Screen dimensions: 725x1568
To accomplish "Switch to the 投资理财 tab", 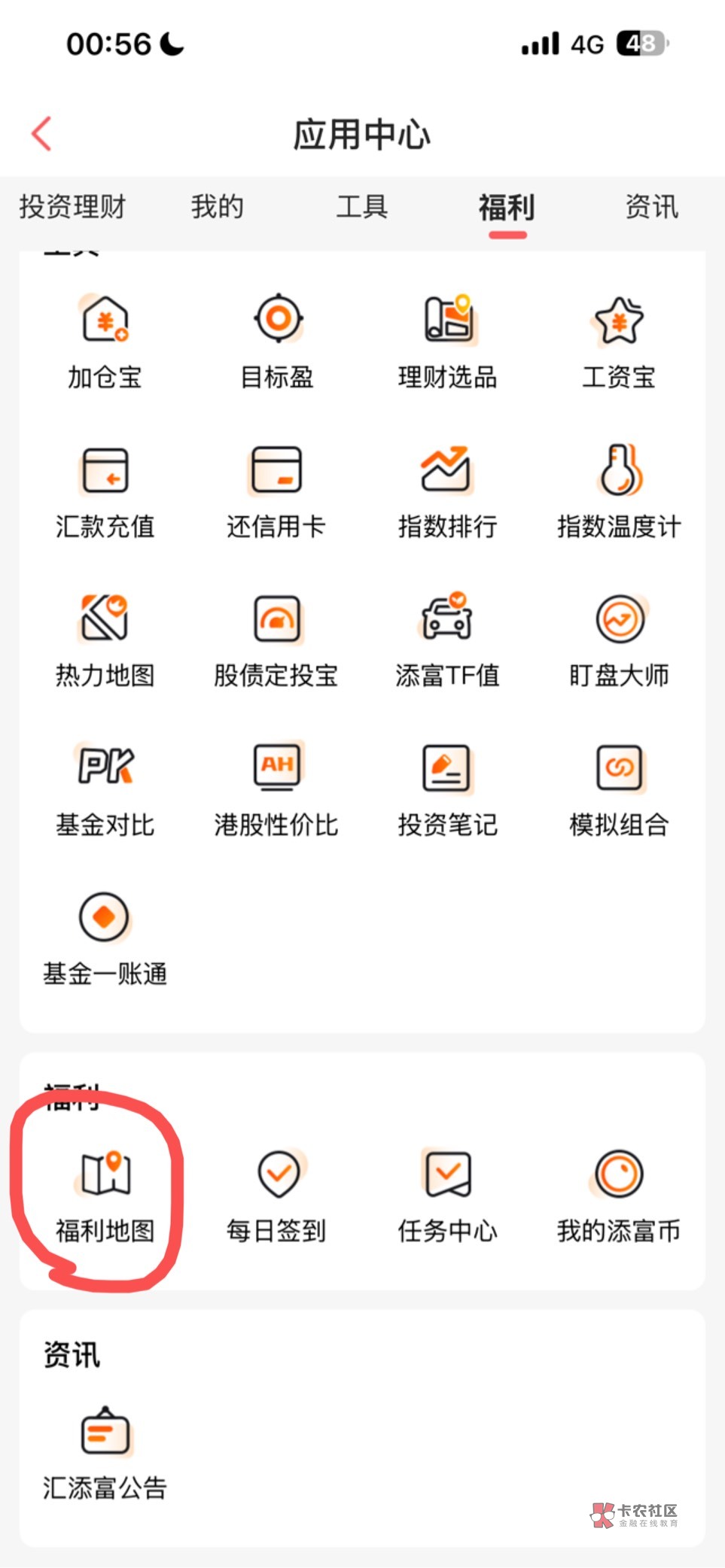I will point(72,206).
